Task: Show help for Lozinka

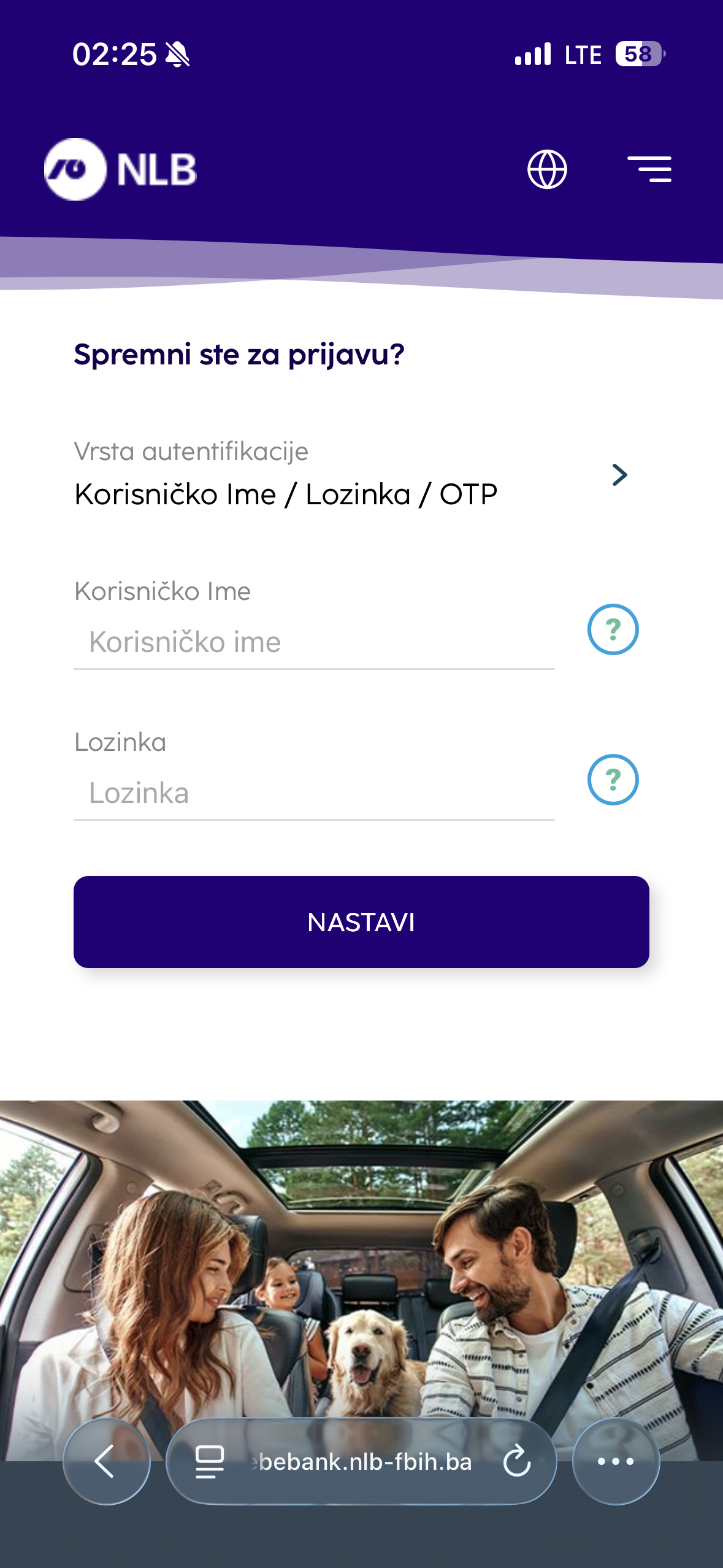Action: point(613,780)
